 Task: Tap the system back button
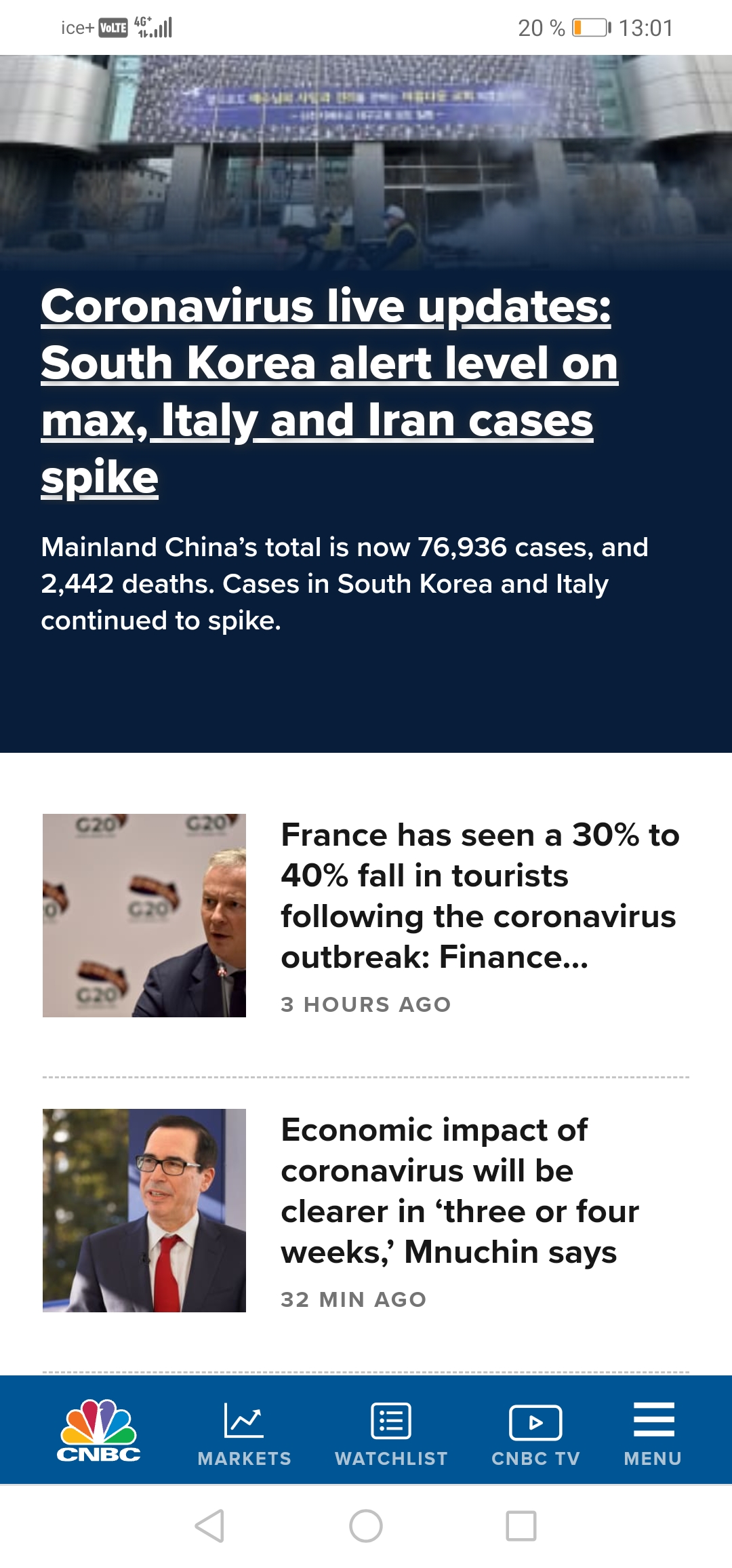210,1526
